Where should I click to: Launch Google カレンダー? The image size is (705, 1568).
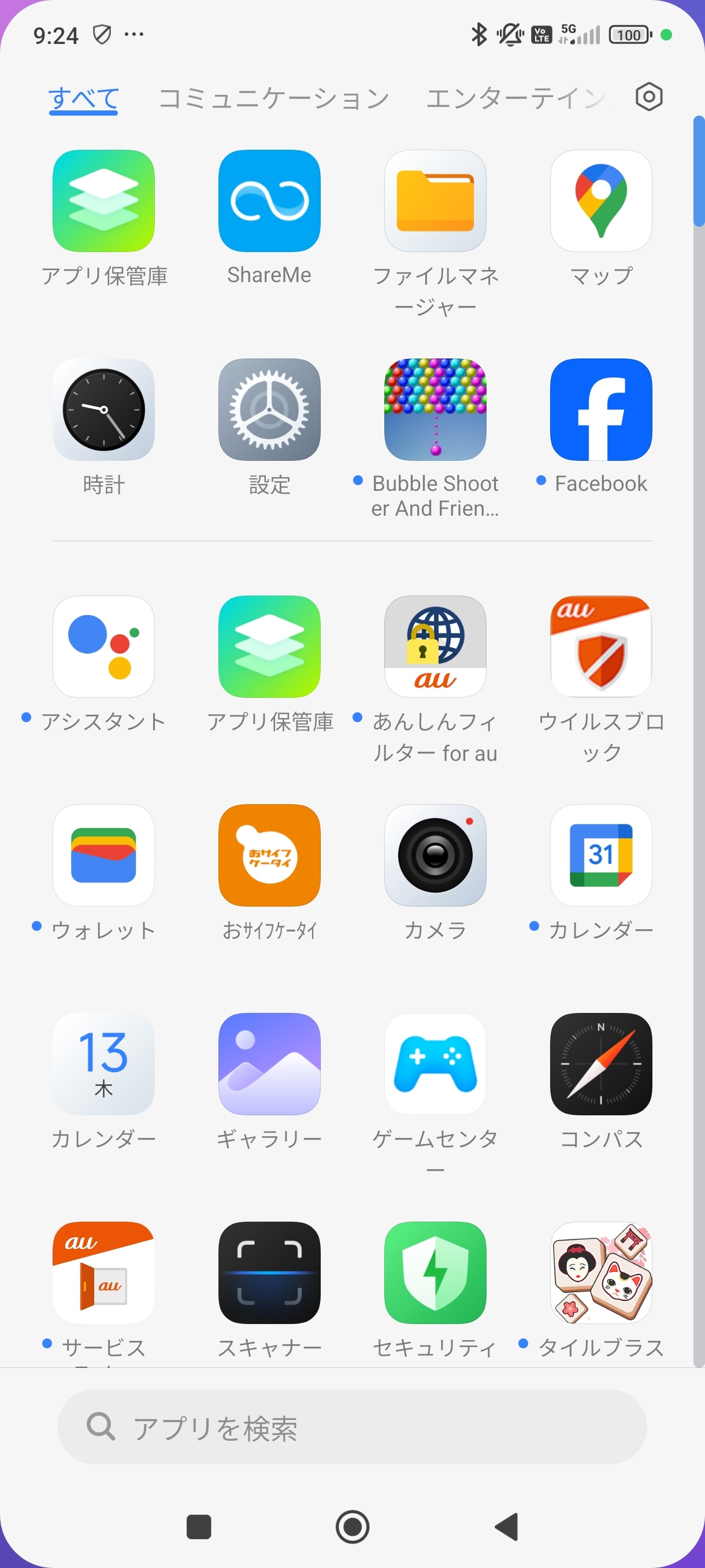point(600,855)
